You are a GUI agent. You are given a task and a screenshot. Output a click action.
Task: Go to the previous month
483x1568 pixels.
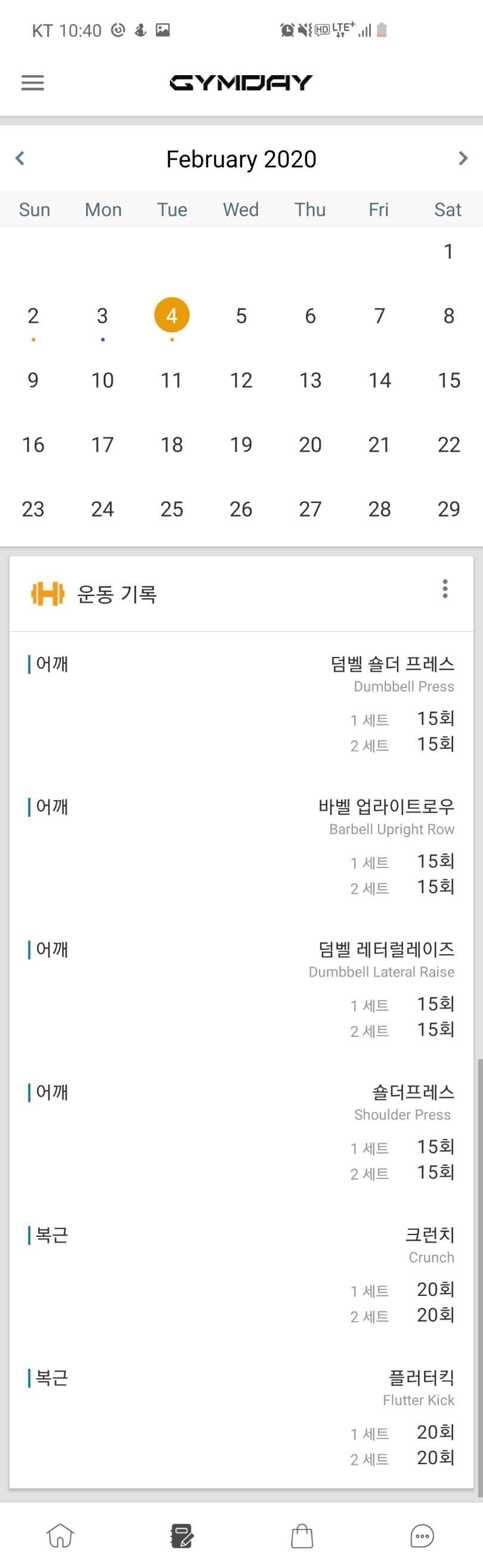[x=20, y=159]
